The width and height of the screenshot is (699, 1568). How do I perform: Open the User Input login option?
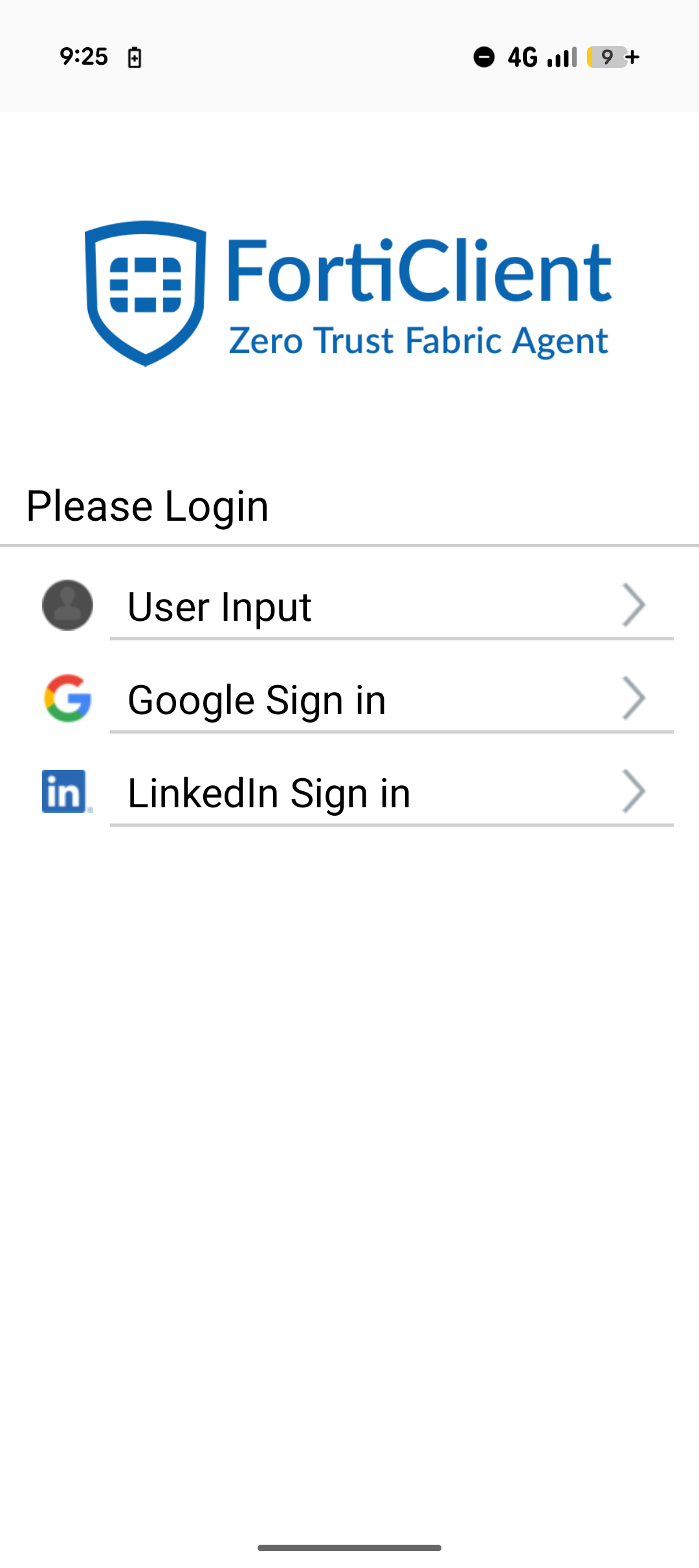click(219, 605)
